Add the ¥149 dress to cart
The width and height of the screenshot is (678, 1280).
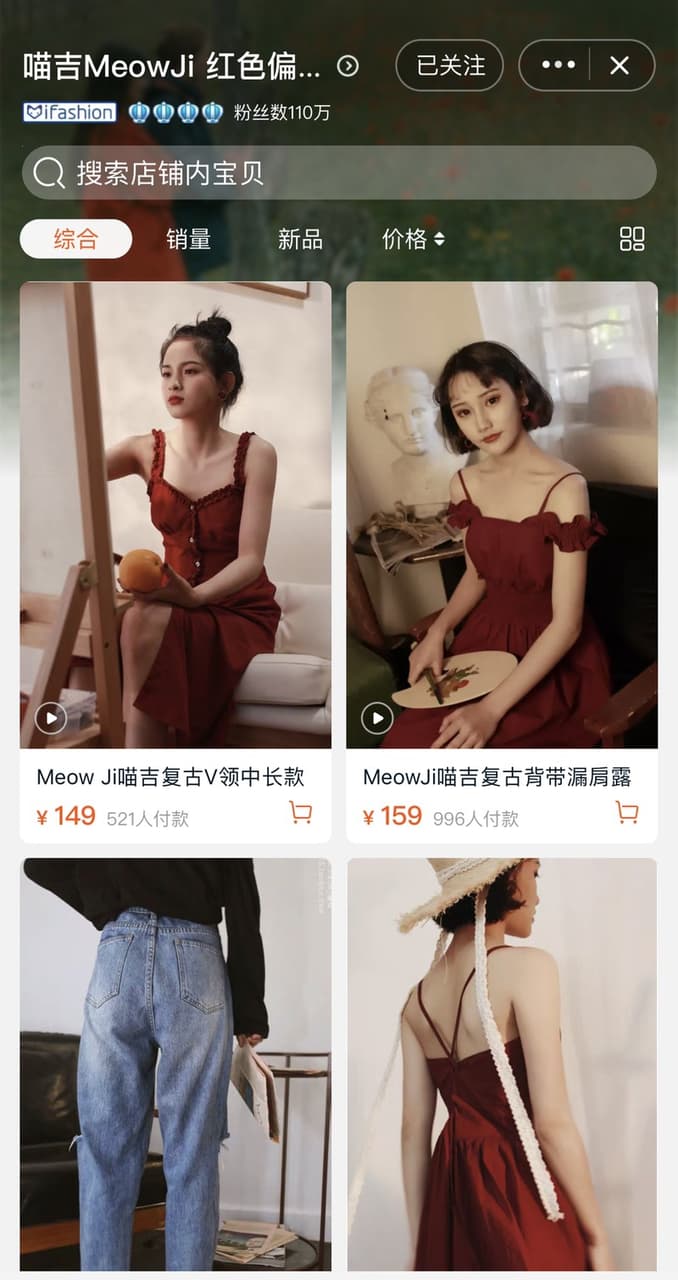(301, 813)
